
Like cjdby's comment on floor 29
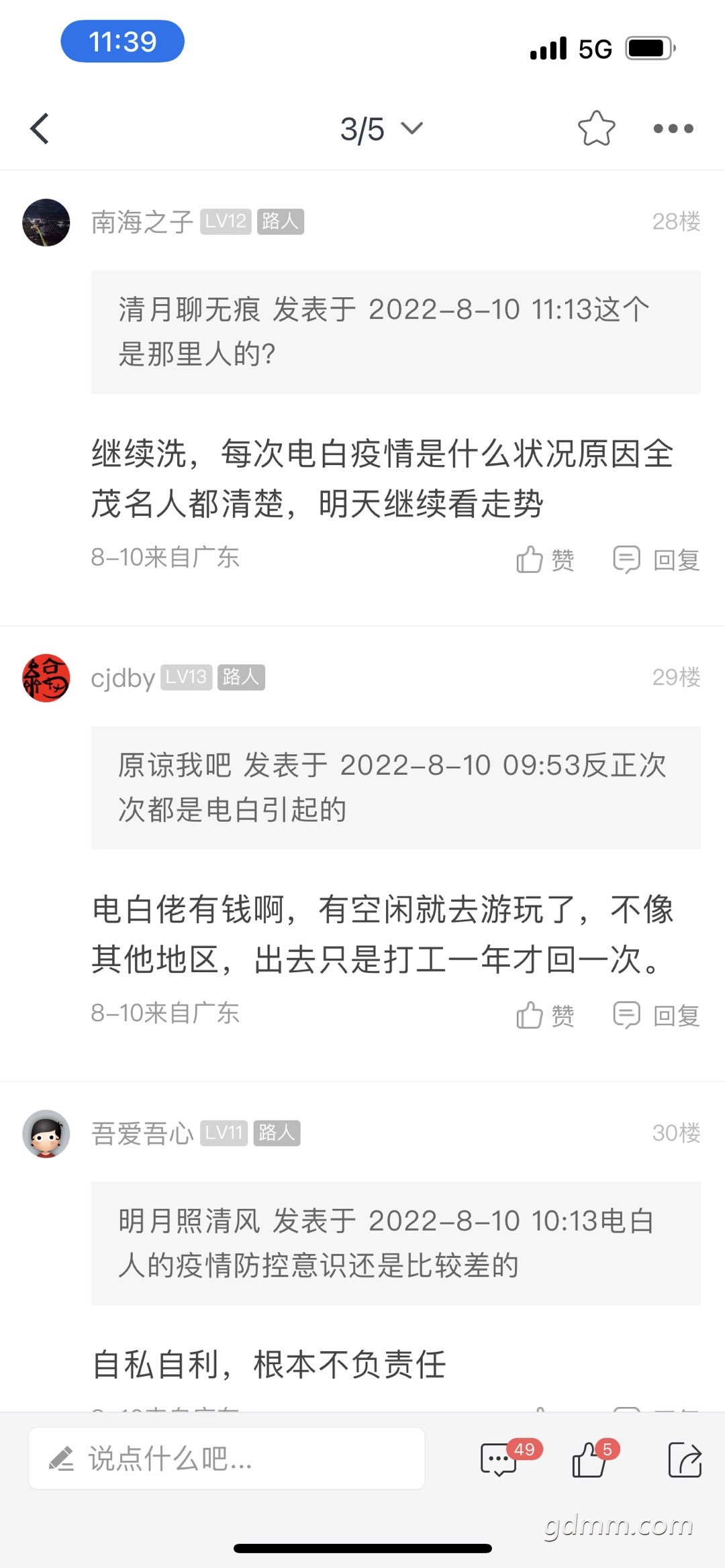(x=545, y=1015)
